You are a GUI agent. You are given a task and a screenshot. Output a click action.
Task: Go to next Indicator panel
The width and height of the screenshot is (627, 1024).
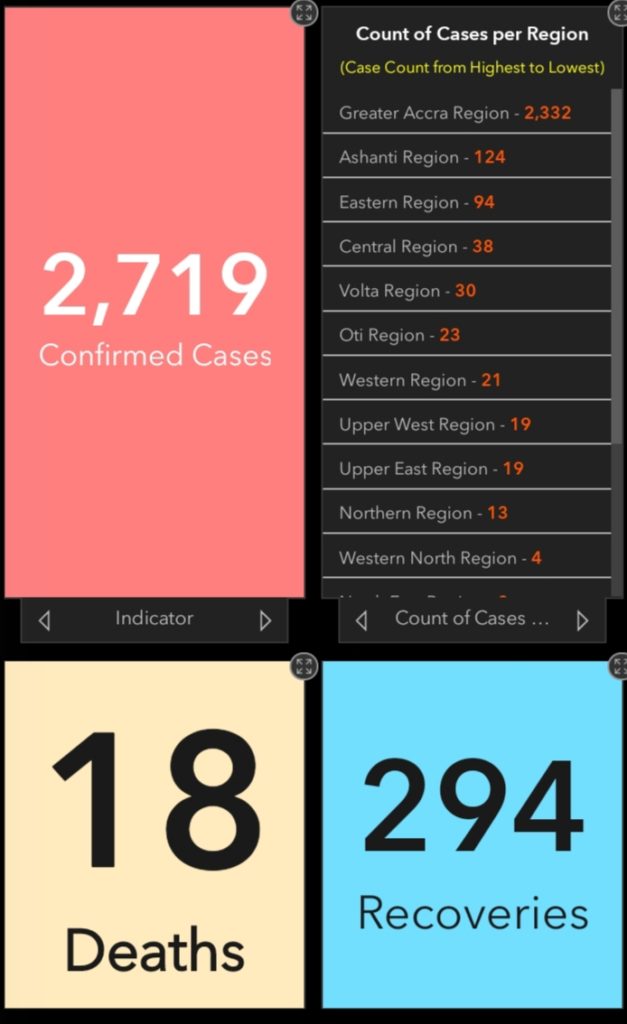(x=265, y=620)
